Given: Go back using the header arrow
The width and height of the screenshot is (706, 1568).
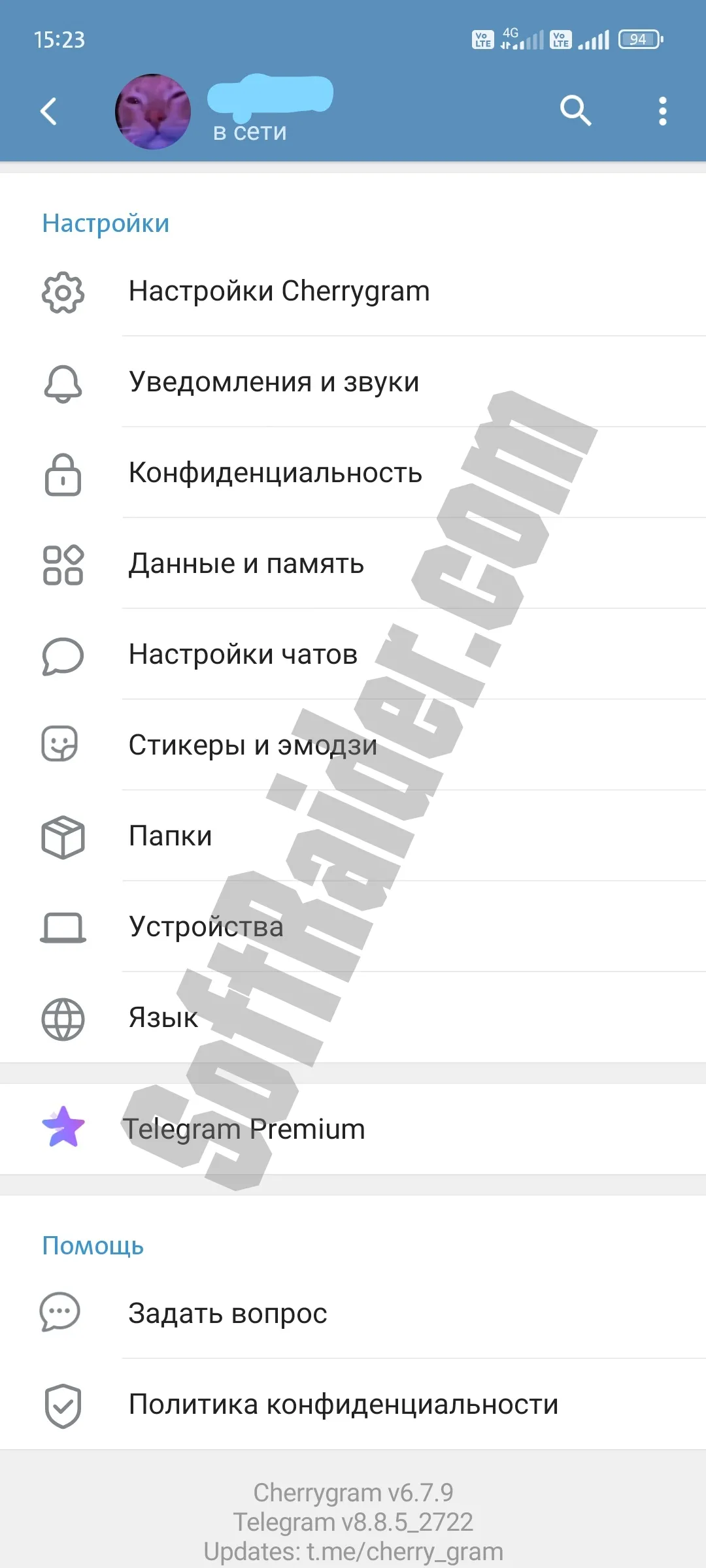Looking at the screenshot, I should click(49, 111).
